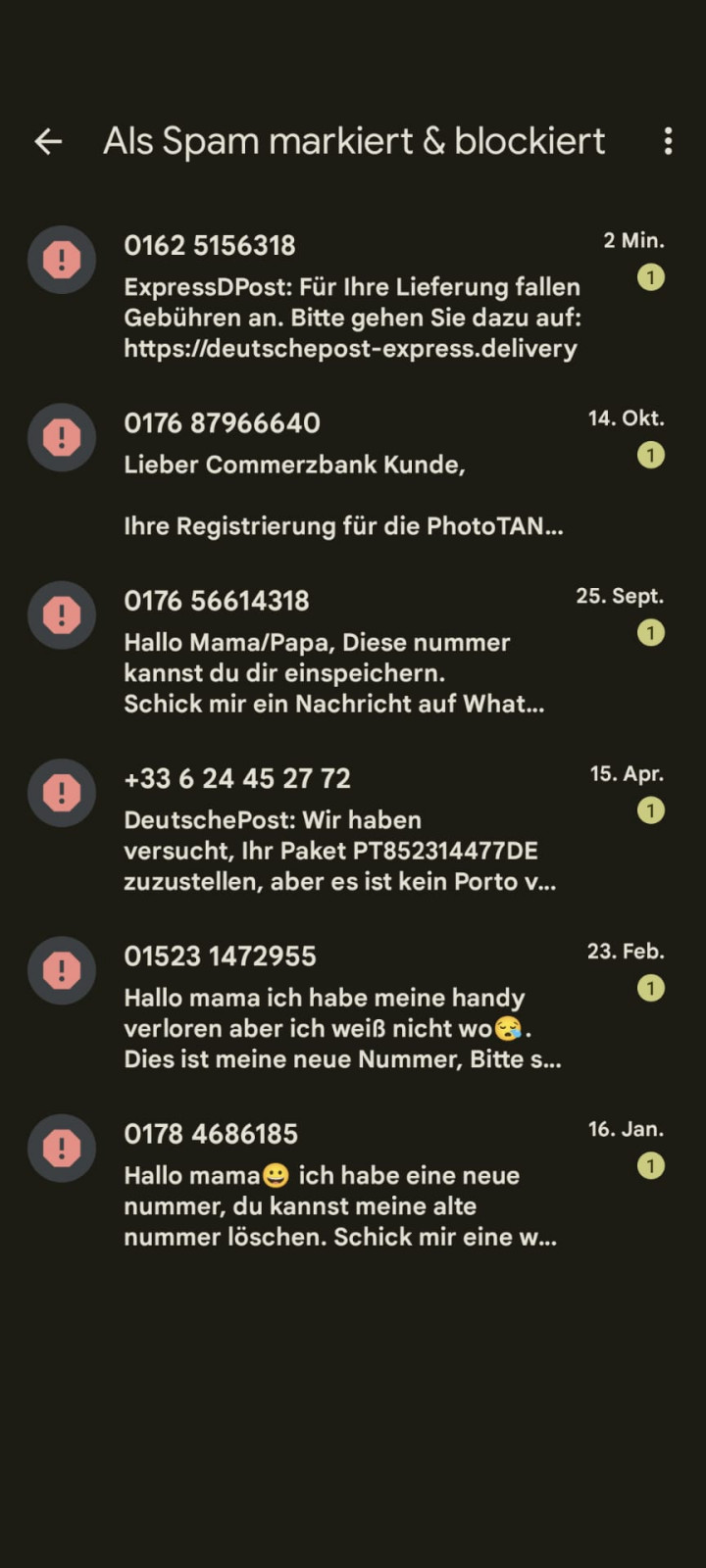Open the DeutschePost Paket message

click(x=343, y=828)
